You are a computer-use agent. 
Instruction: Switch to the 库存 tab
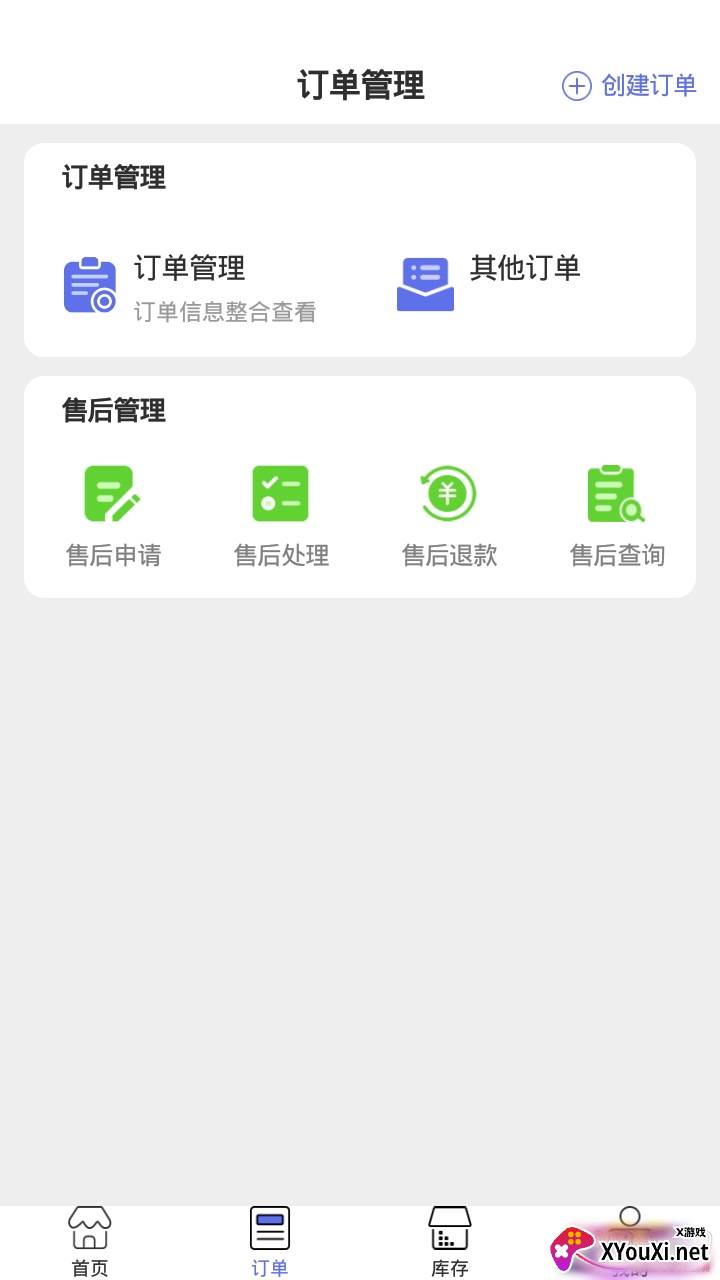coord(450,1242)
